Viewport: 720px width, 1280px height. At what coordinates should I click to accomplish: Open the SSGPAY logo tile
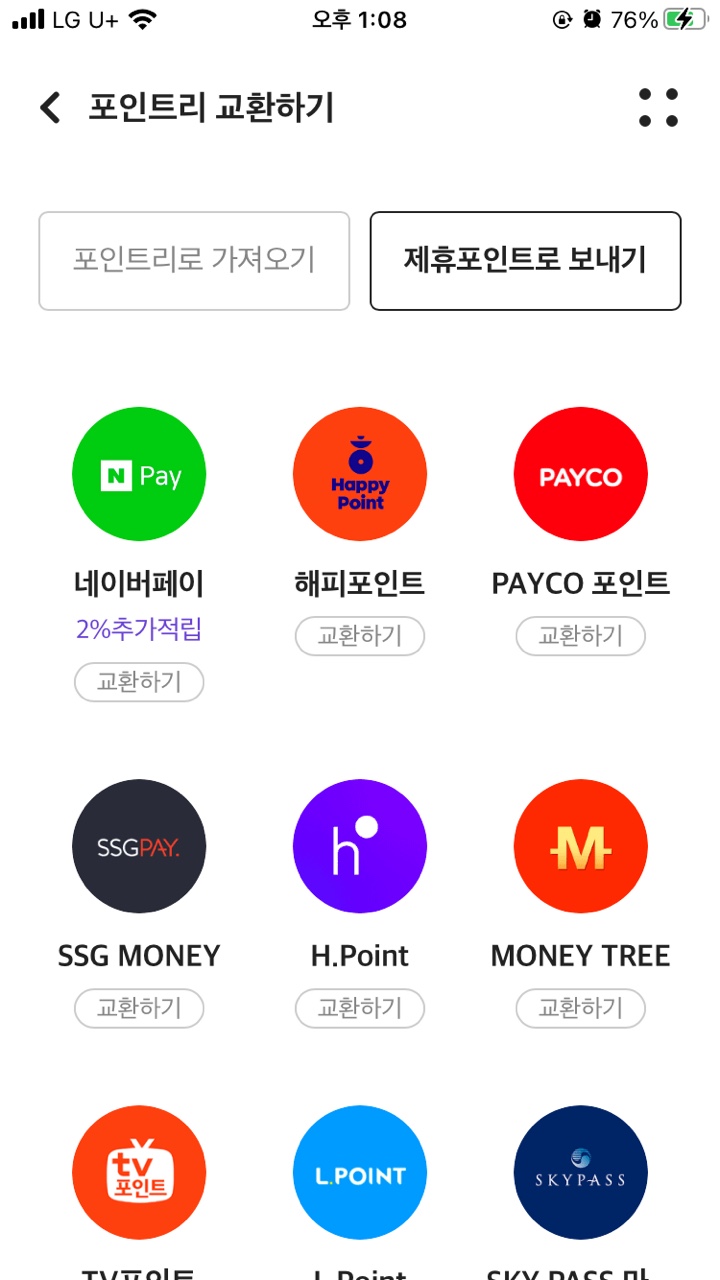coord(139,847)
